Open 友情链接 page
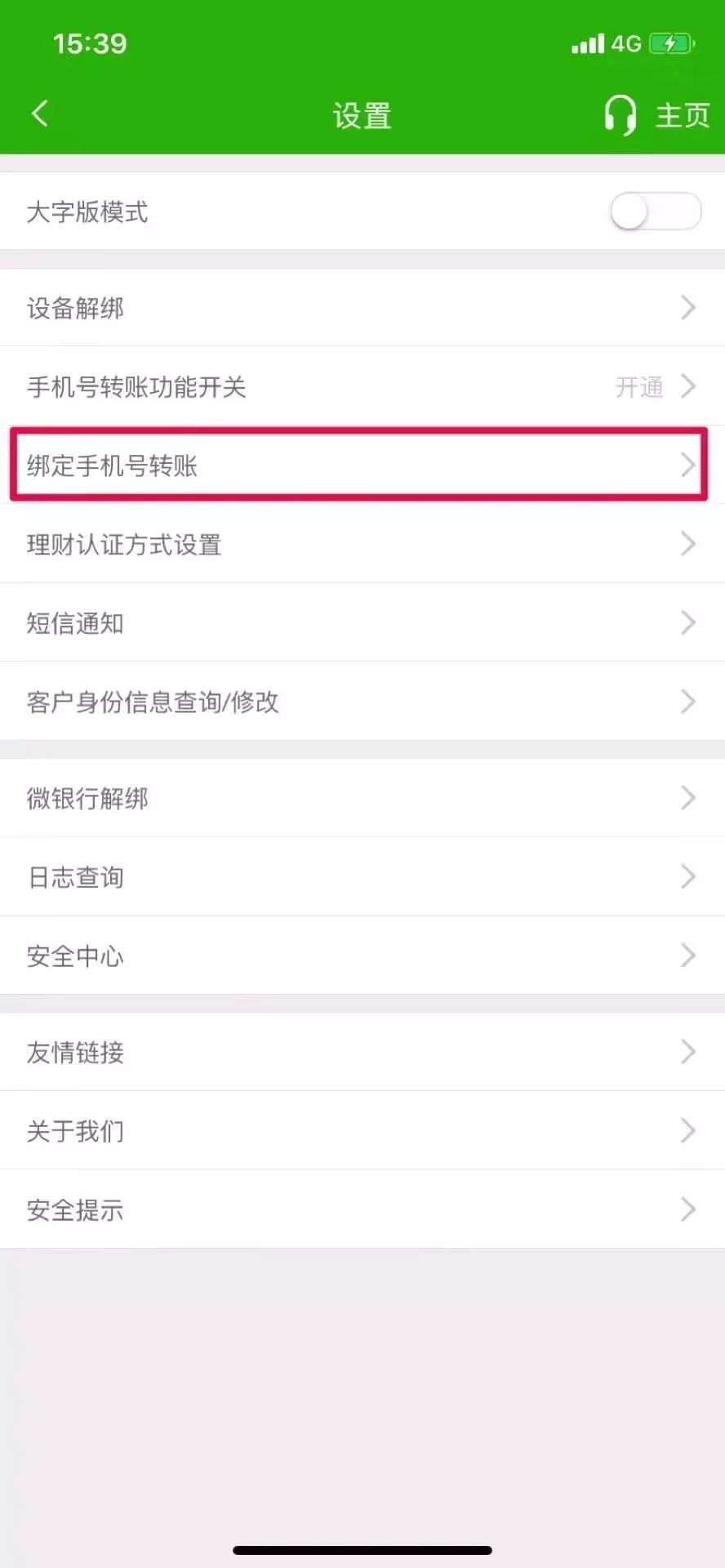725x1568 pixels. click(x=362, y=1052)
